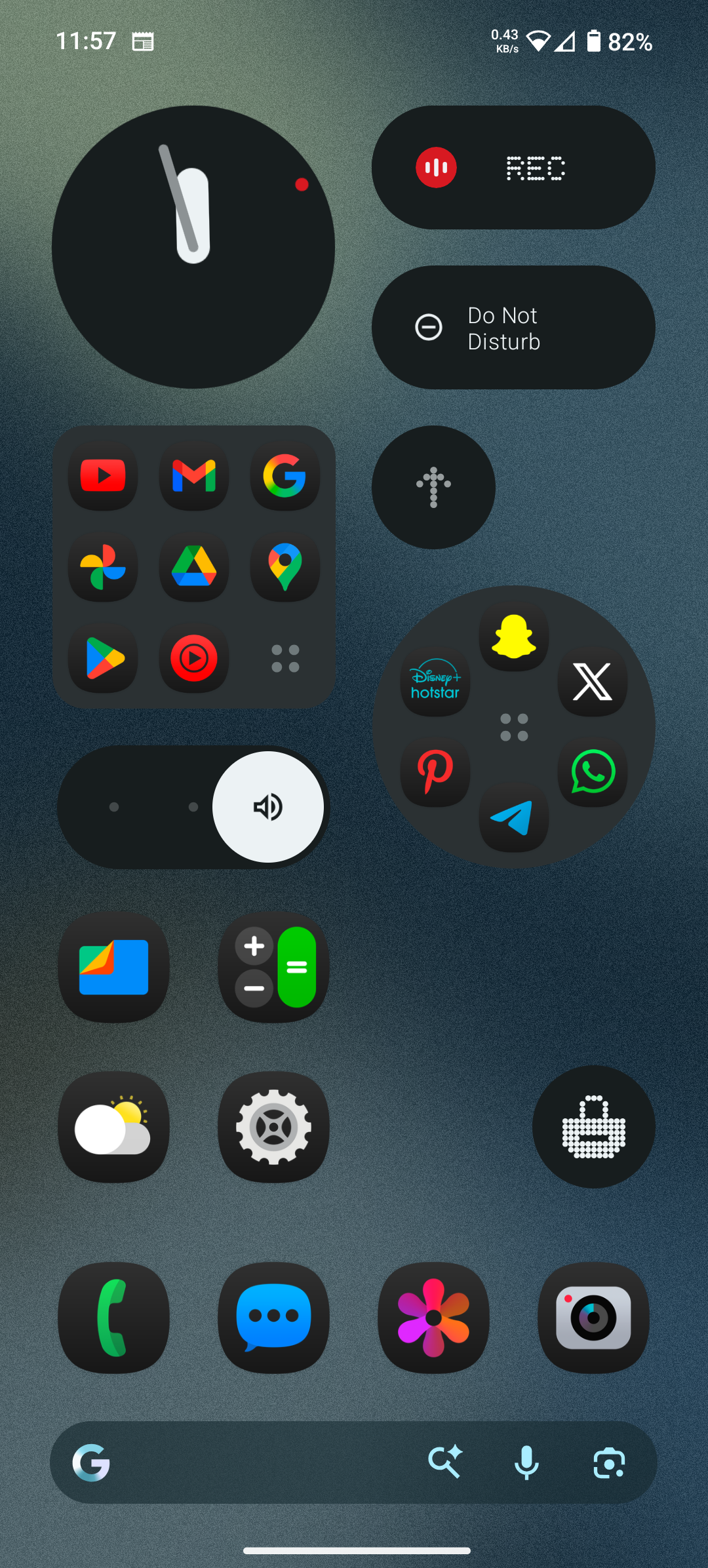Open Telegram app
Screen dimensions: 708x1568
[x=514, y=818]
